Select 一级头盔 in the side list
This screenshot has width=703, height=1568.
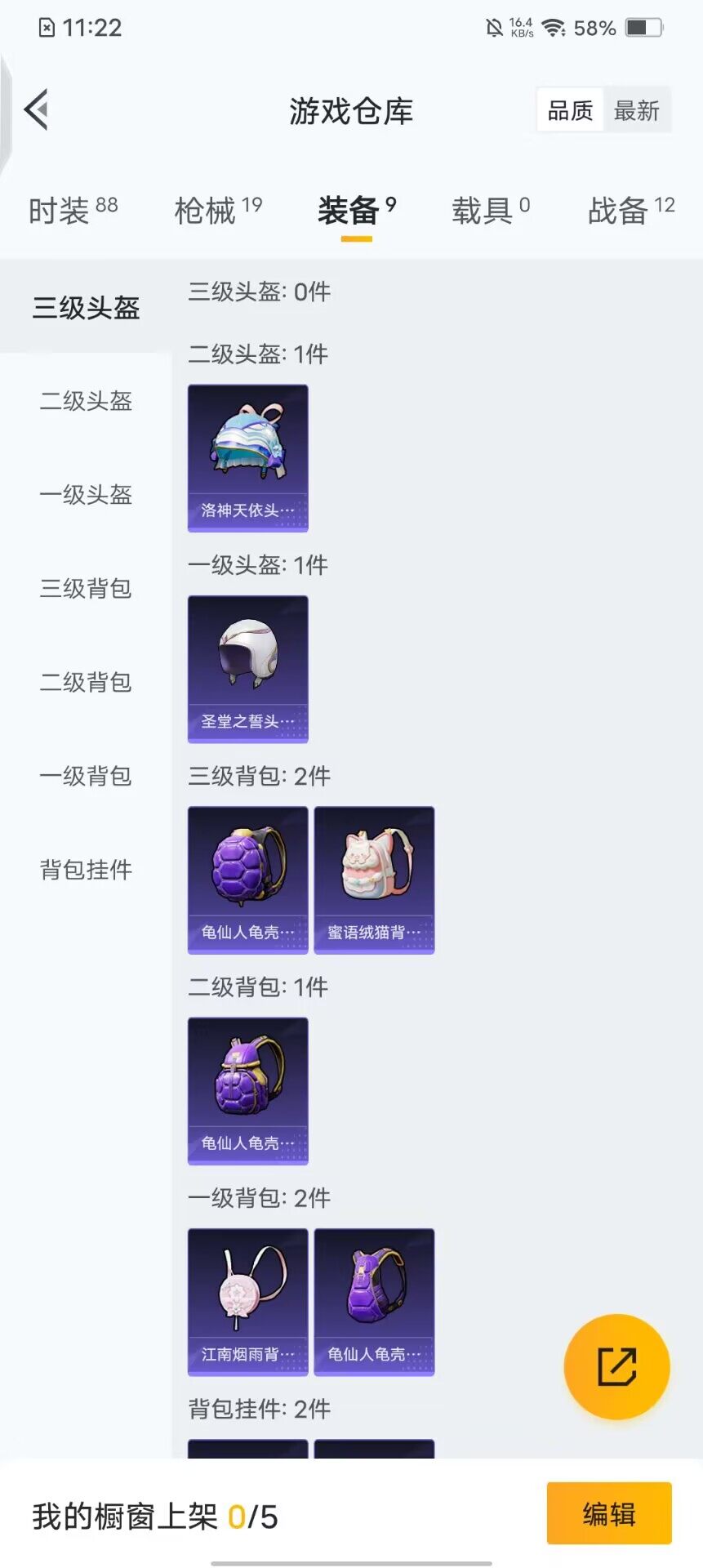86,495
